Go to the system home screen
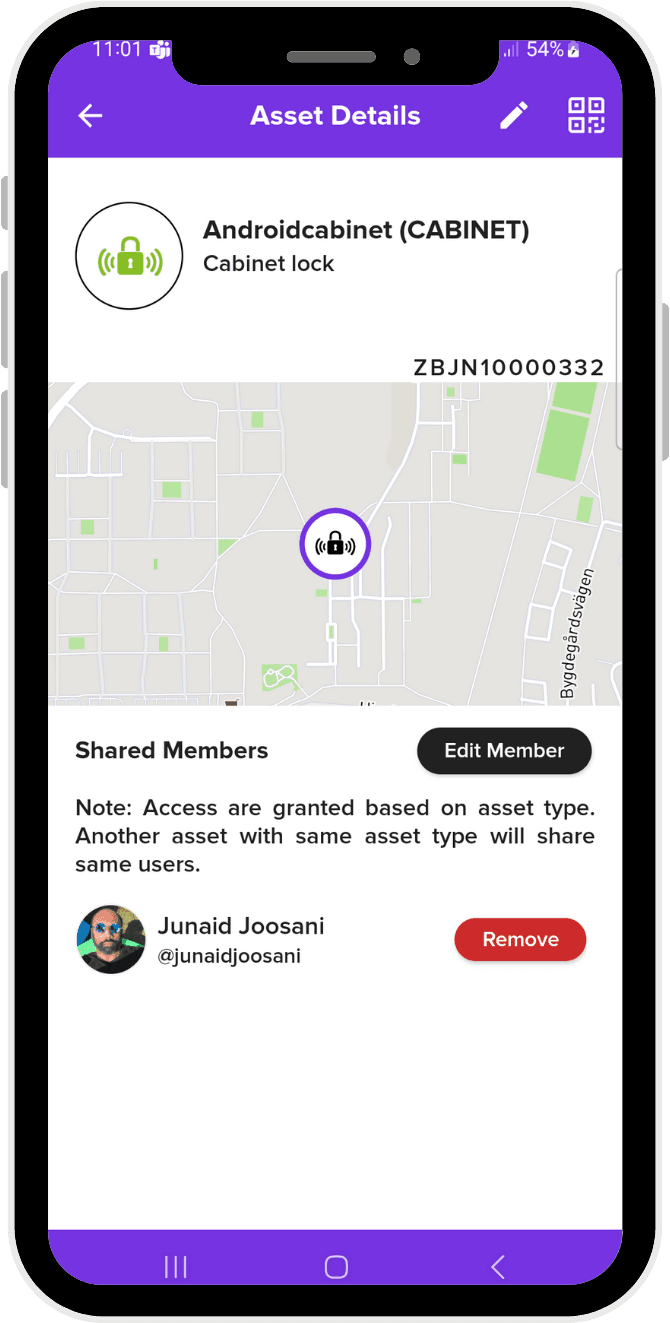The width and height of the screenshot is (670, 1323). click(336, 1267)
